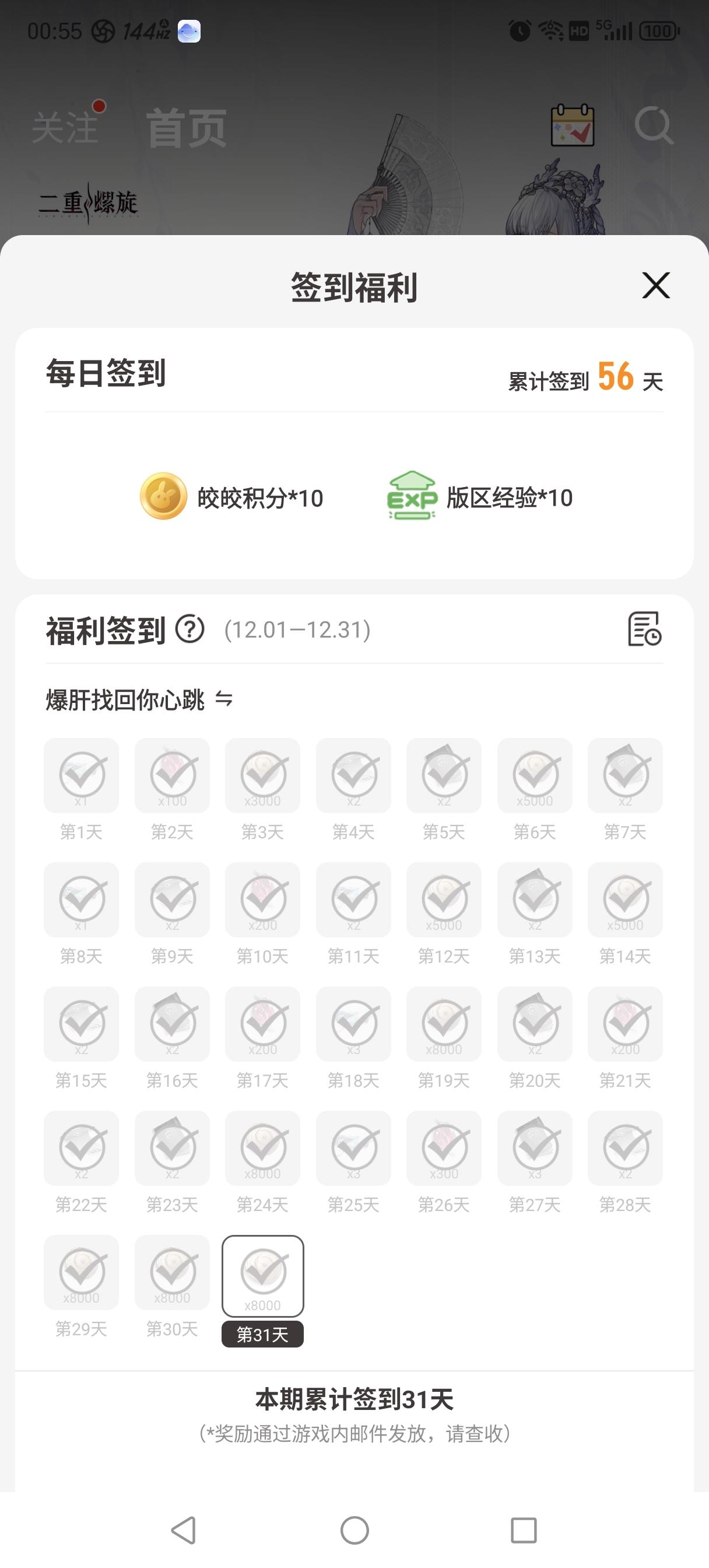Open the 福利签到 help question mark
The image size is (709, 1568).
click(190, 629)
